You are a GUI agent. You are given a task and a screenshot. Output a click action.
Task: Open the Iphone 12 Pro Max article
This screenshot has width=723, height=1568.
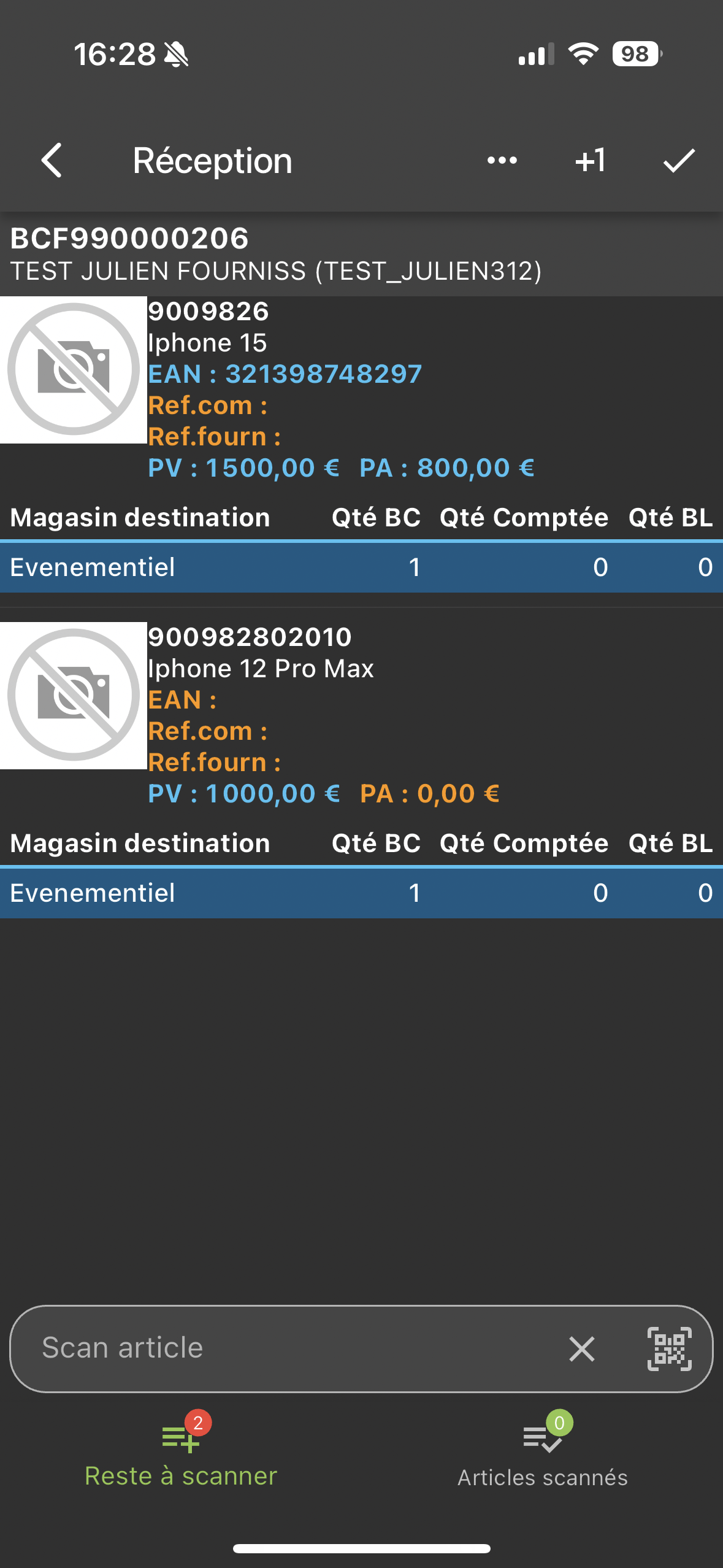(x=361, y=715)
